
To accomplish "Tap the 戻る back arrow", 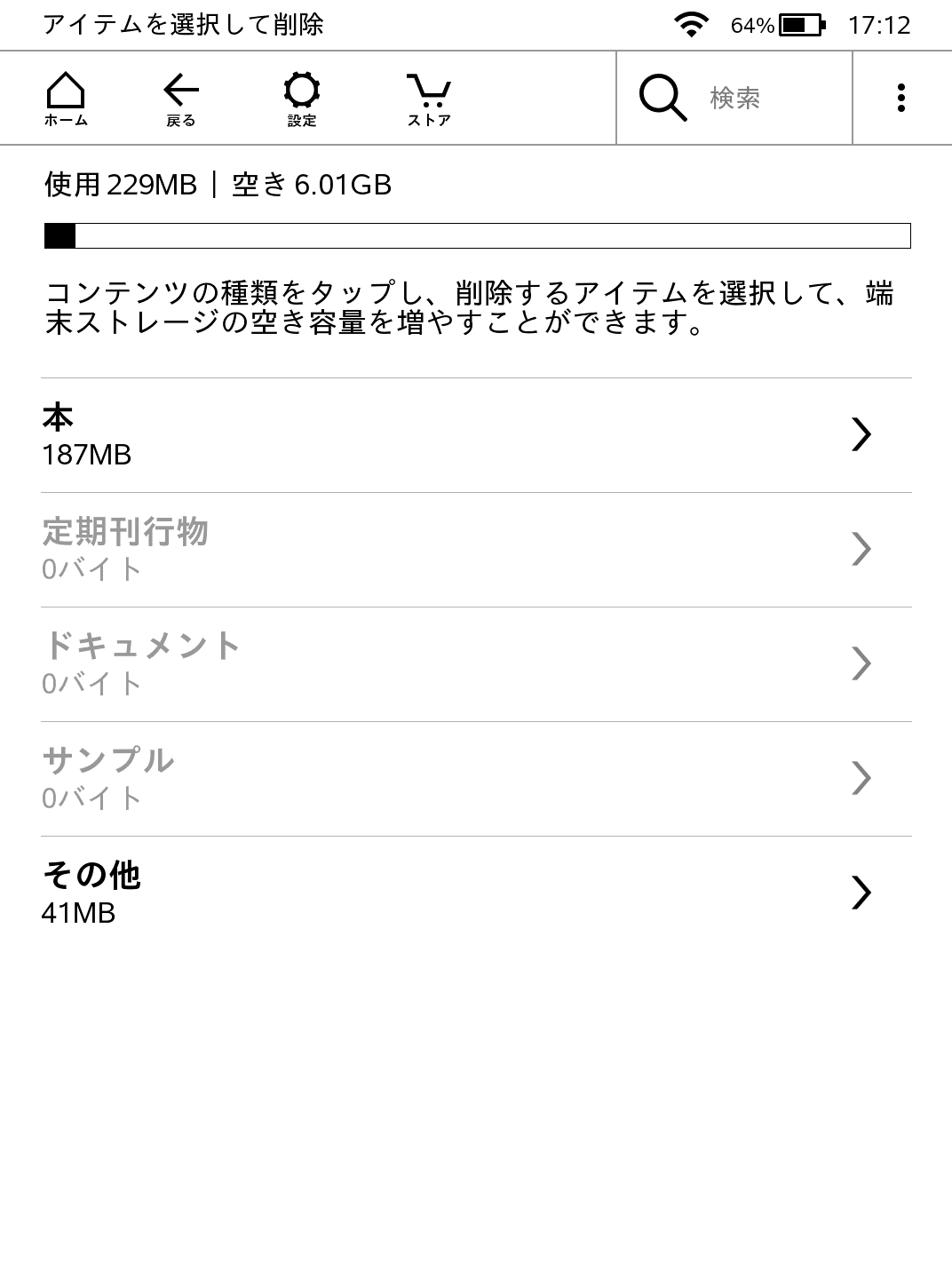I will [x=180, y=96].
